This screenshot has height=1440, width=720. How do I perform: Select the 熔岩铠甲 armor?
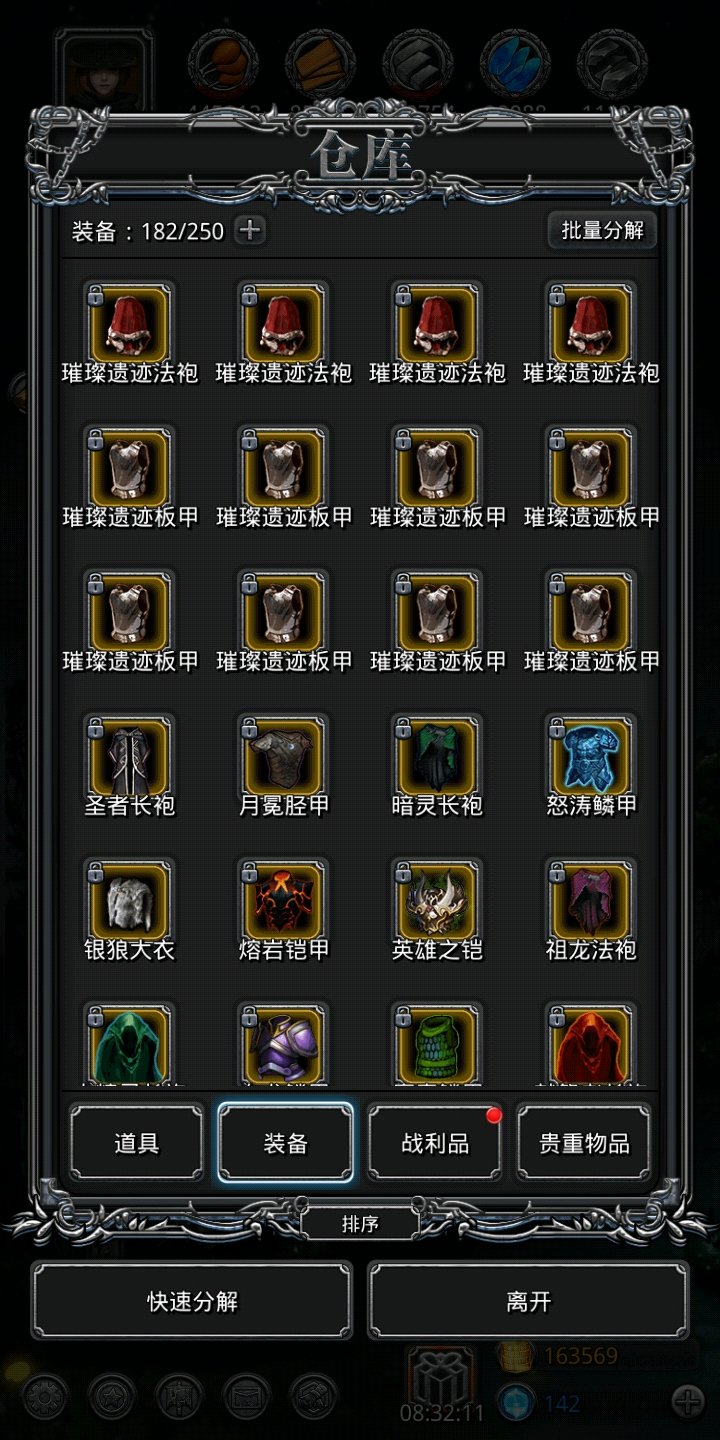[x=284, y=910]
